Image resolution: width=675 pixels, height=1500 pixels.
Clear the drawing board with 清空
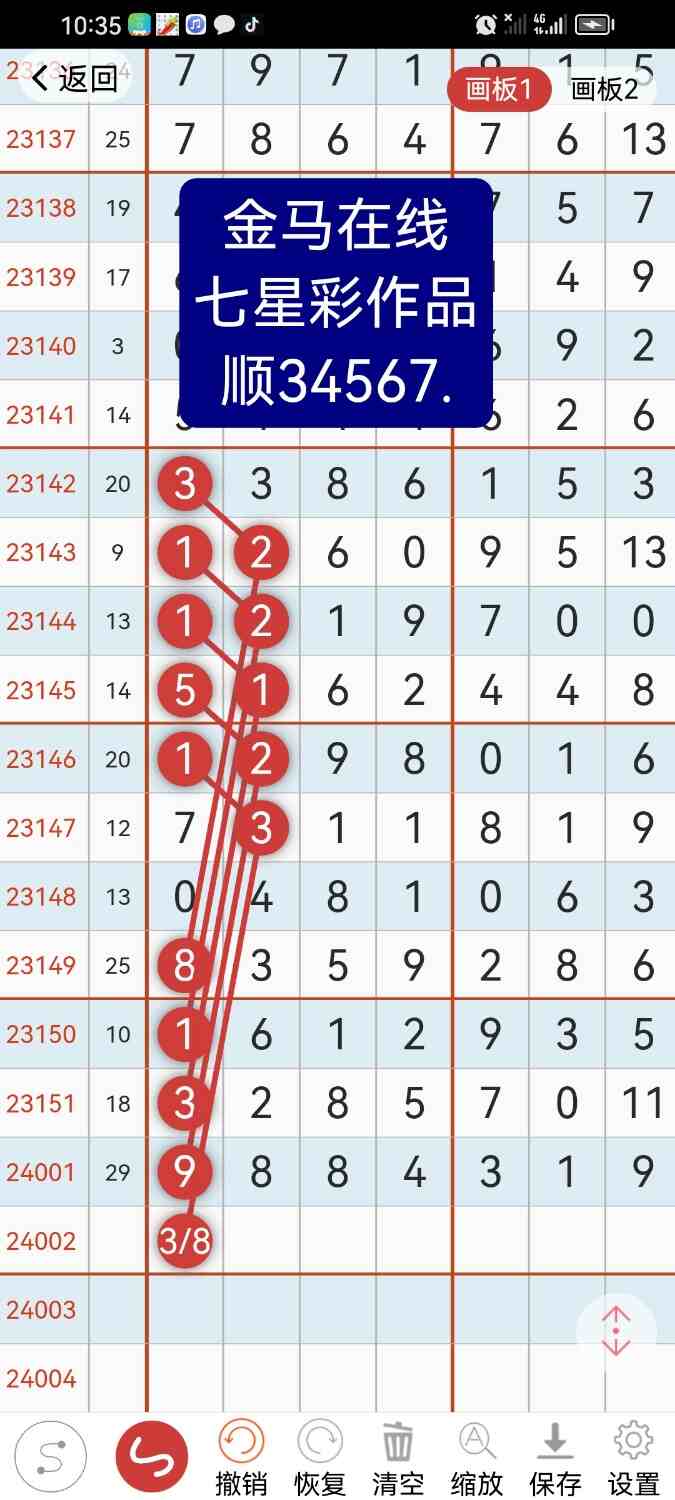[397, 1457]
